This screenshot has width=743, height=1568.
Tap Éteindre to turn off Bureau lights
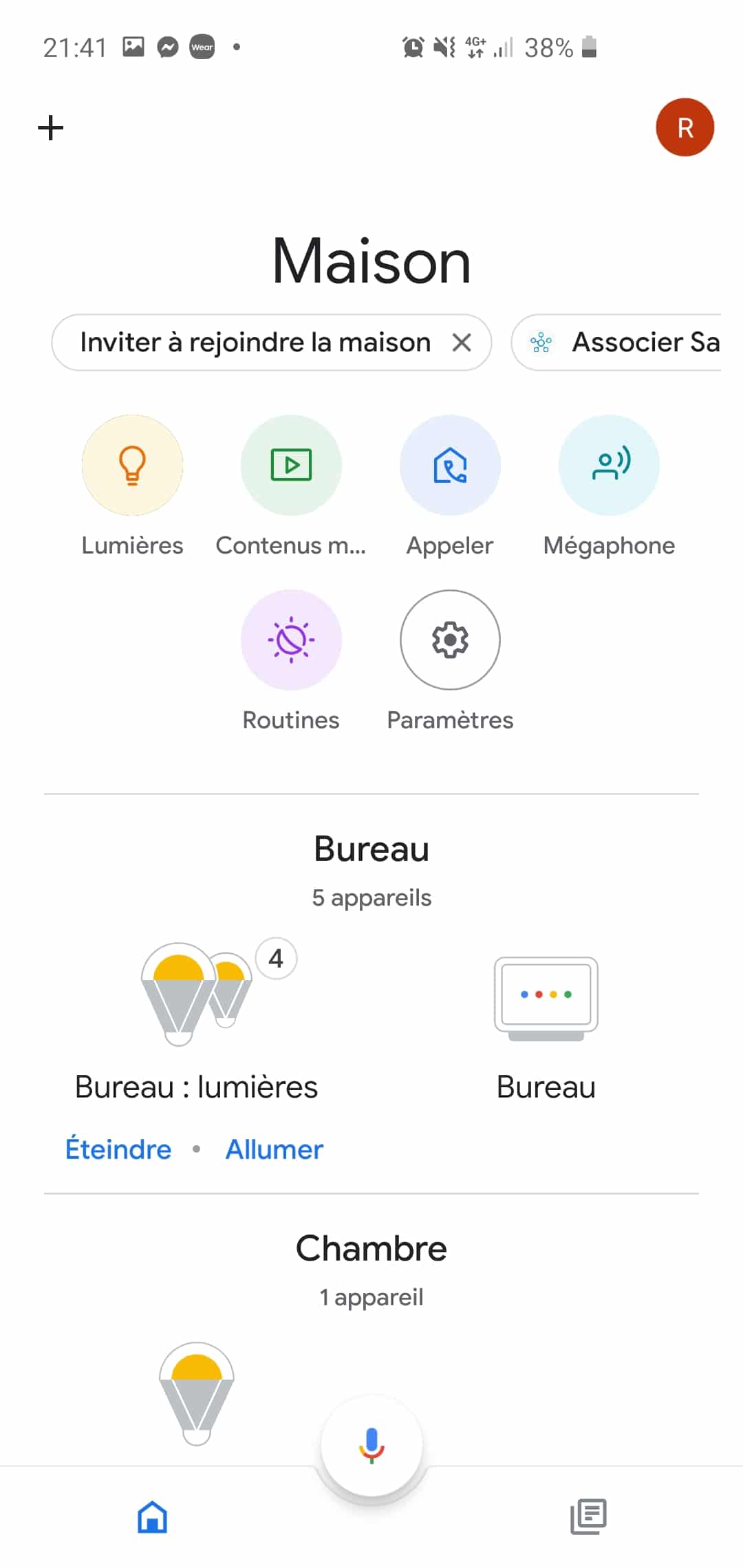[x=118, y=1149]
